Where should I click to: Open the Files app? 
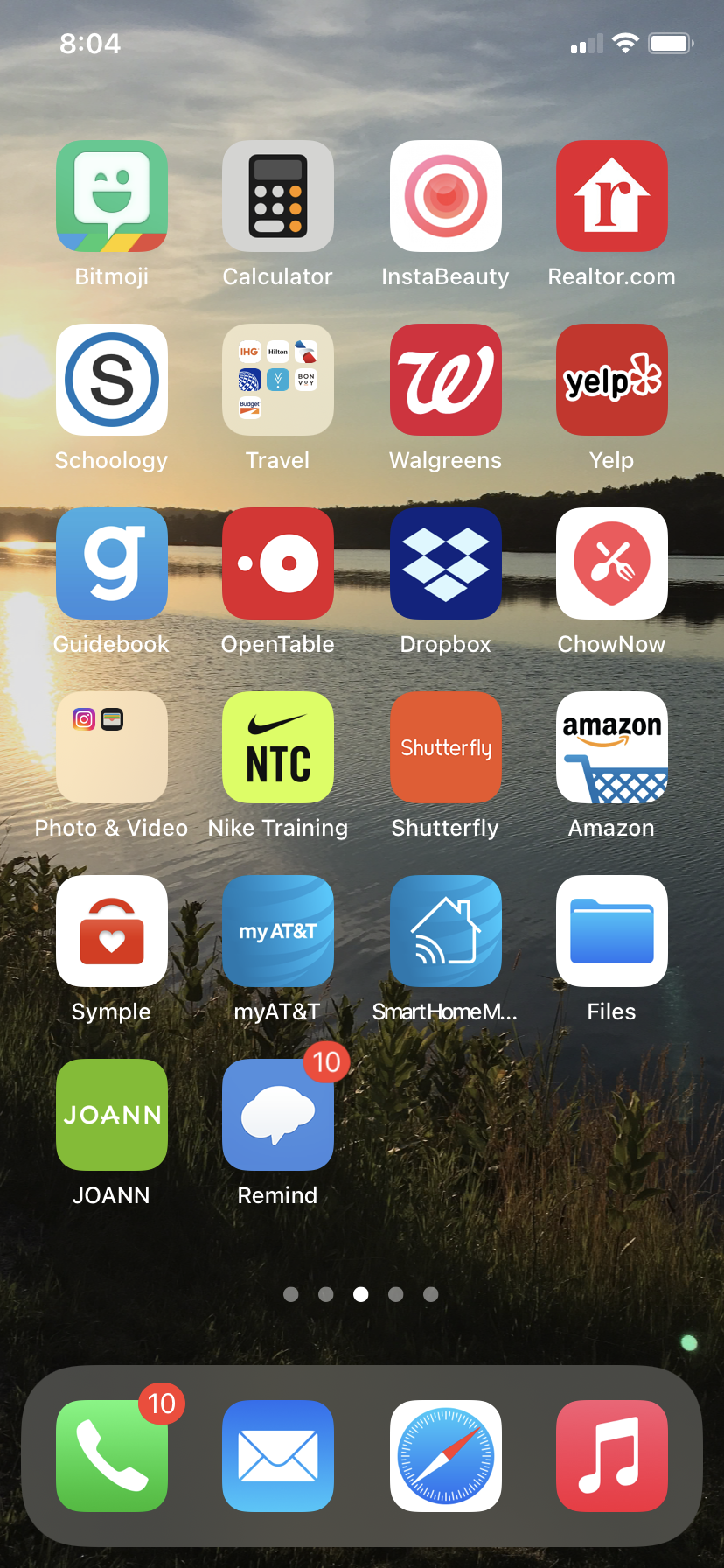coord(612,931)
